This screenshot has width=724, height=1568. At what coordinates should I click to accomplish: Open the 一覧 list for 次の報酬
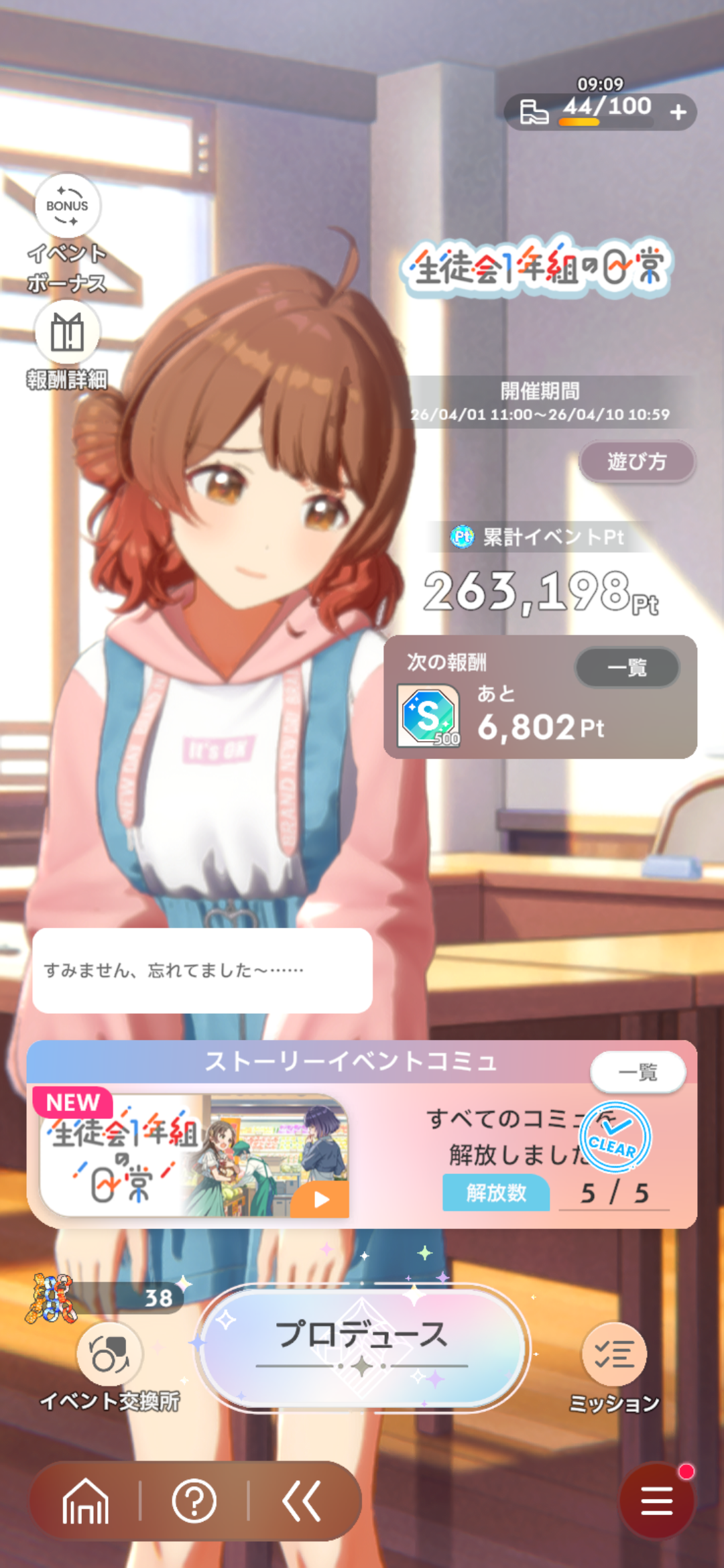[627, 667]
